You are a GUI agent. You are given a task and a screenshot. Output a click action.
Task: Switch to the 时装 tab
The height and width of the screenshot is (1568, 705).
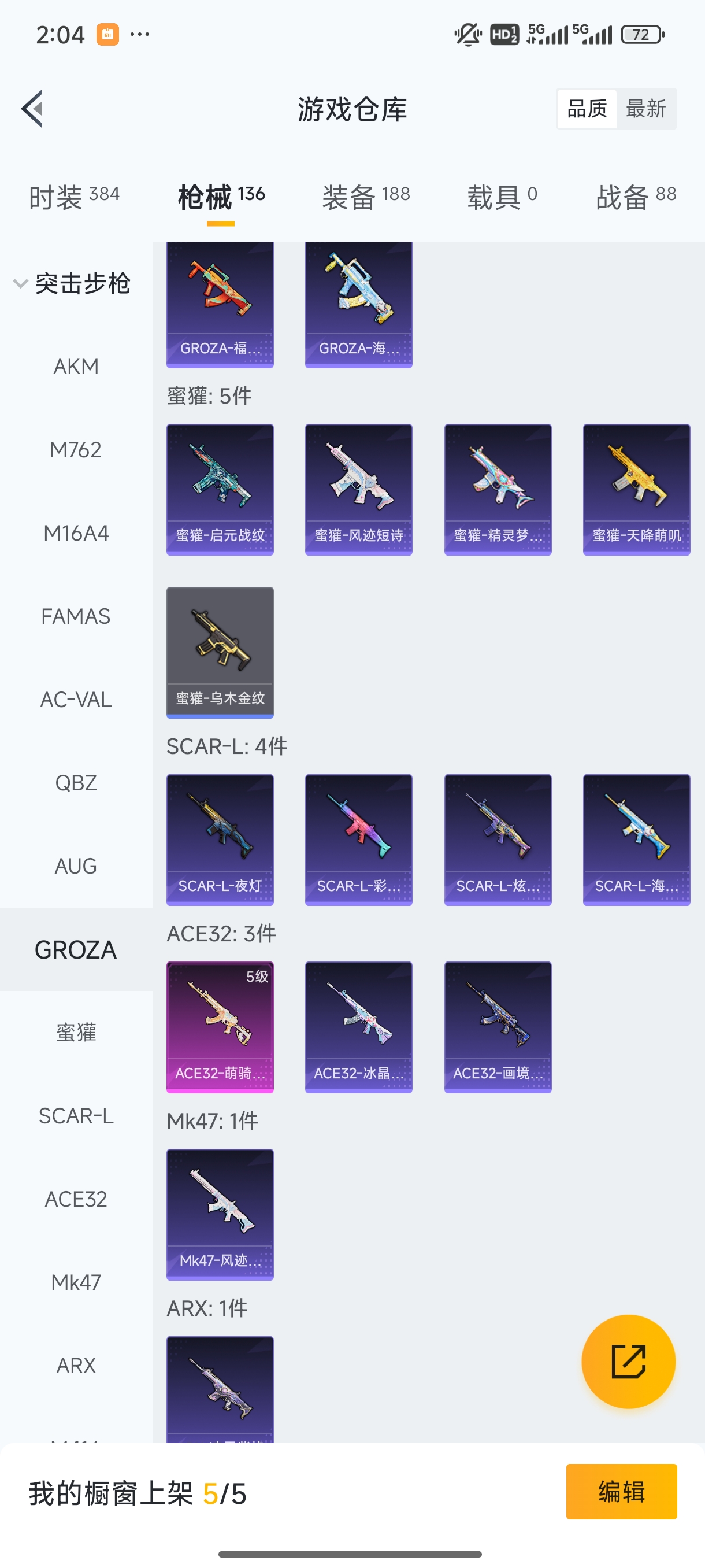click(73, 197)
